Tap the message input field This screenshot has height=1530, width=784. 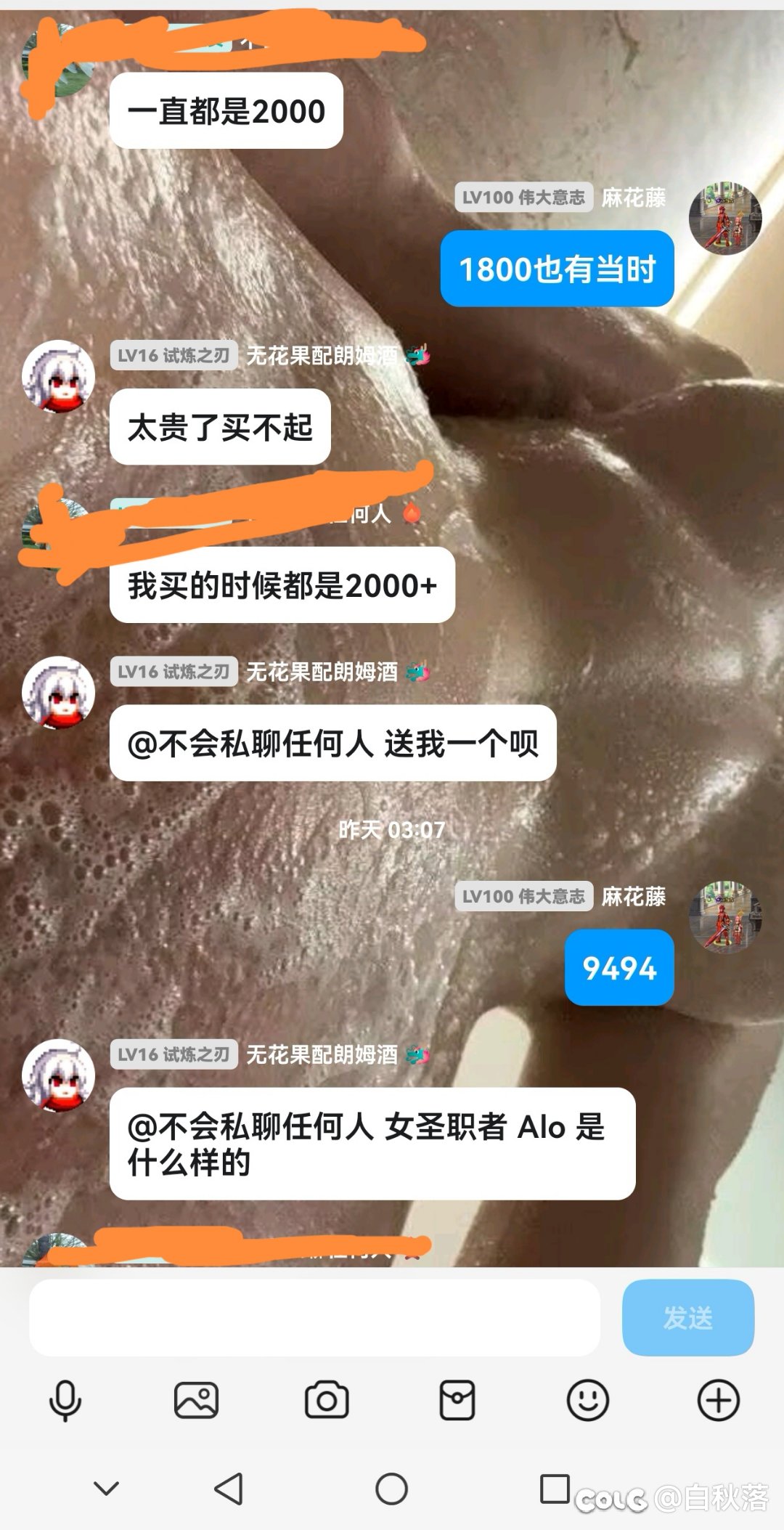[314, 1318]
